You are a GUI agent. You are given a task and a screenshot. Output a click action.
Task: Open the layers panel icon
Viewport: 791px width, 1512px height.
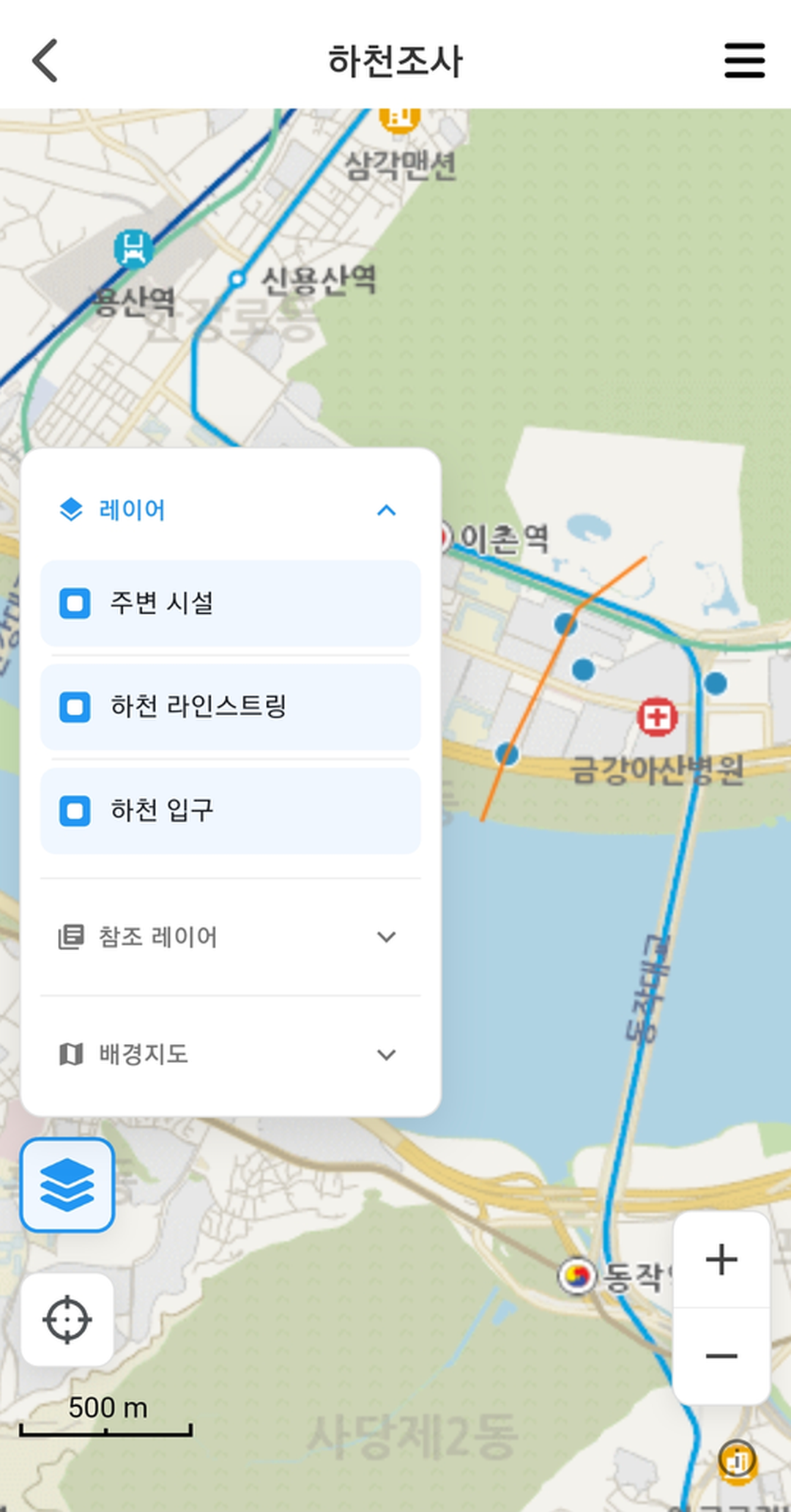[x=67, y=1185]
